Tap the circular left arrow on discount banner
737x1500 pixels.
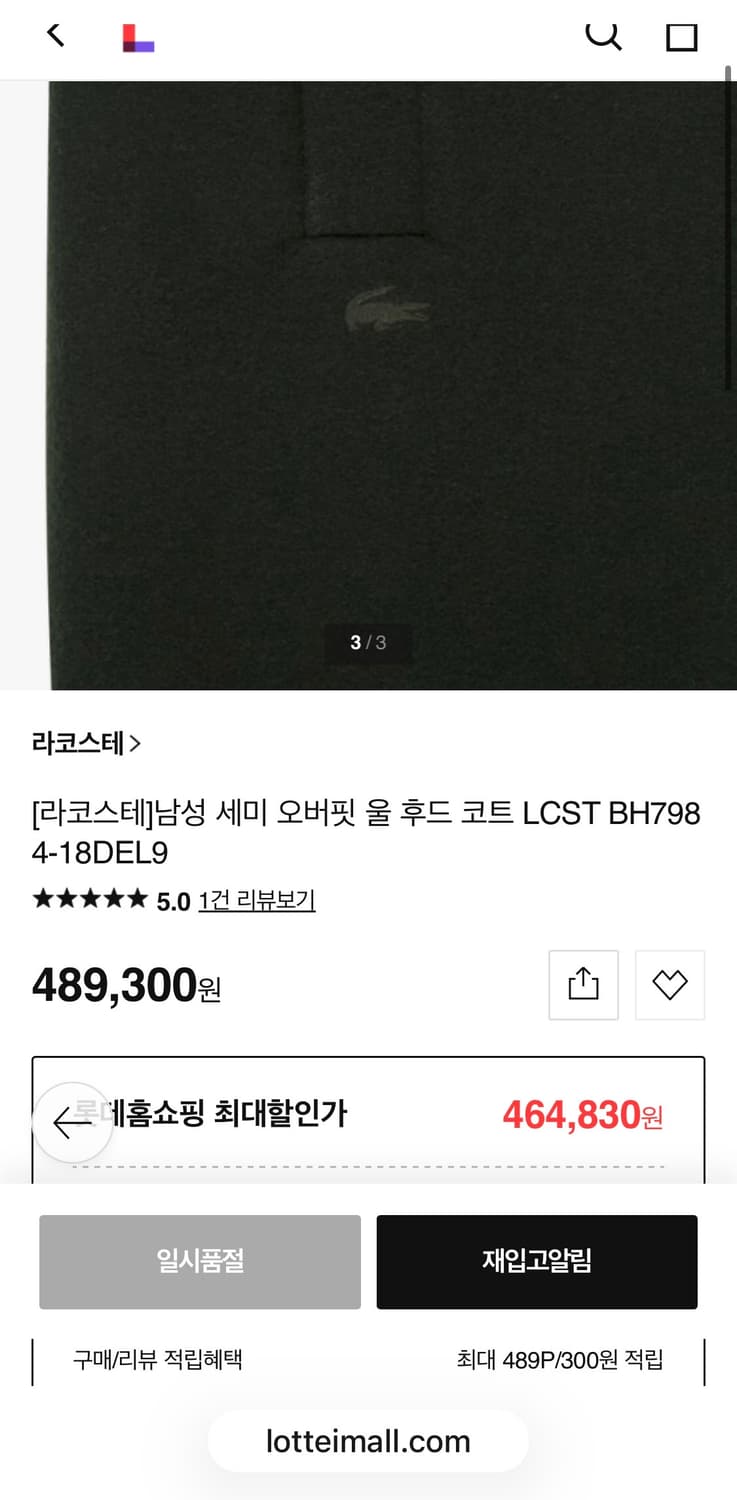coord(71,1122)
